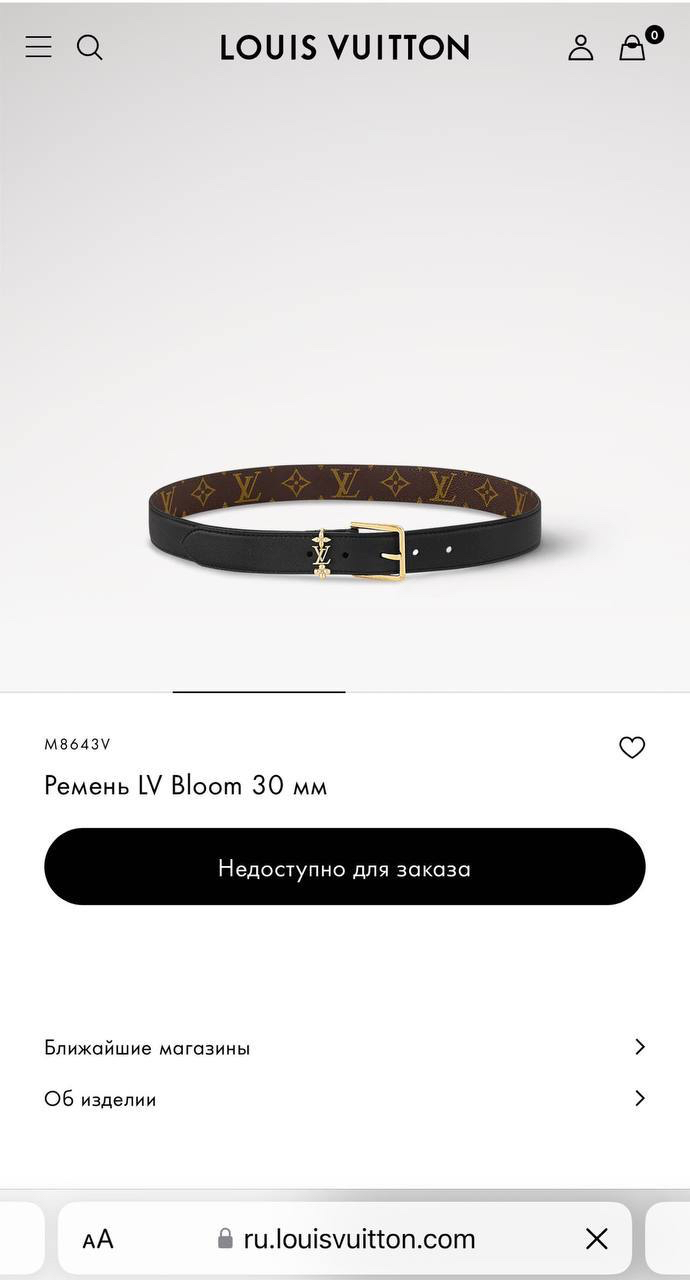The image size is (690, 1280).
Task: Open the search icon
Action: click(90, 47)
